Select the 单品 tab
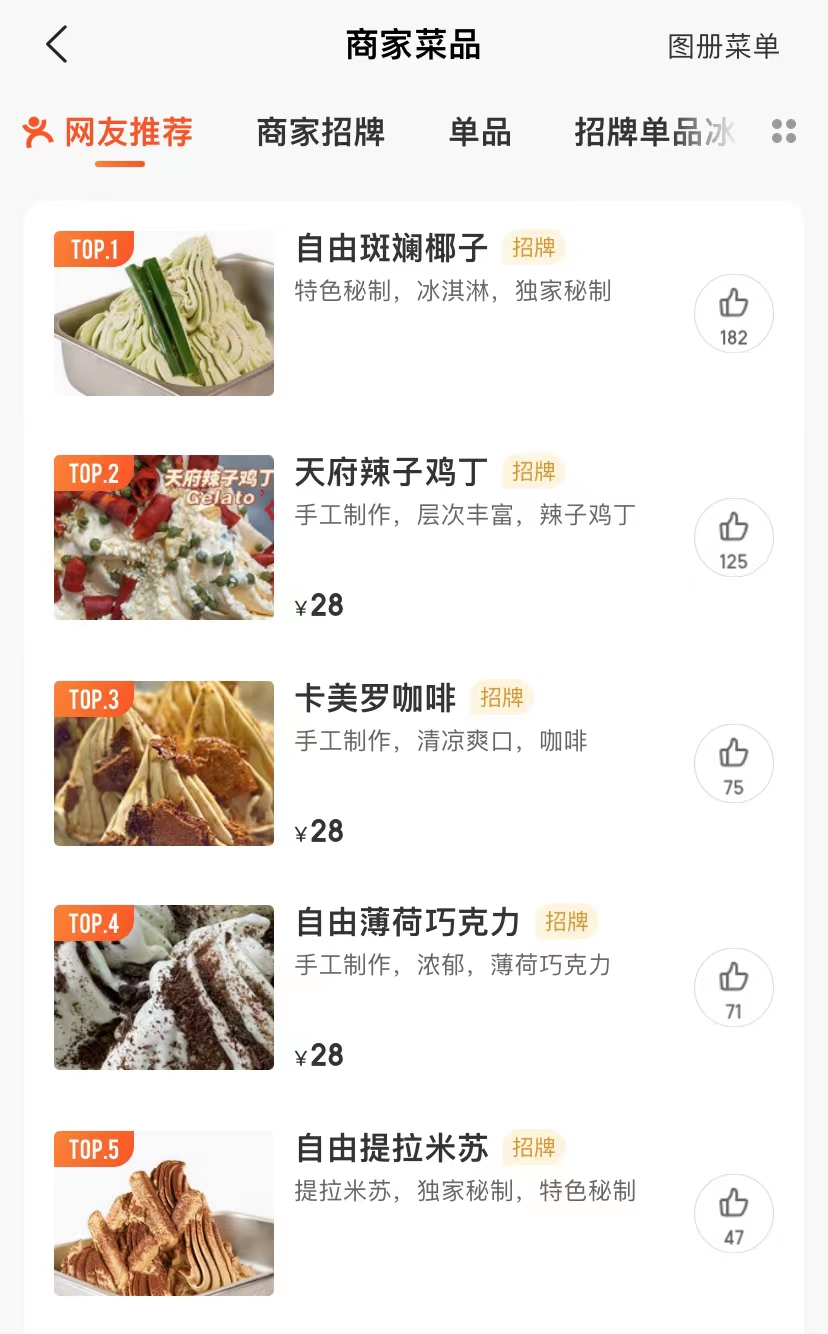Image resolution: width=828 pixels, height=1334 pixels. point(480,132)
